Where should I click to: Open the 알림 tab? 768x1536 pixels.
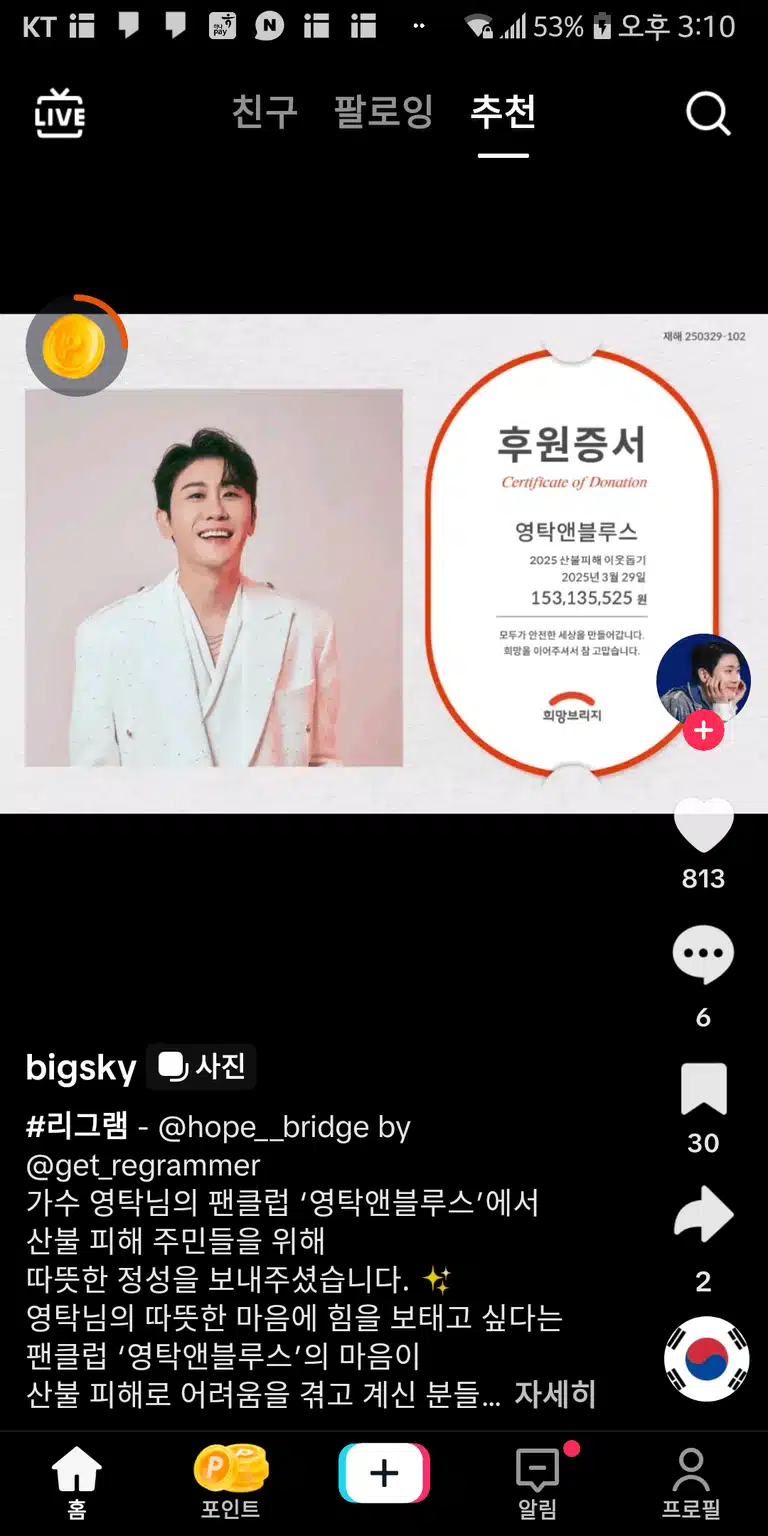coord(538,1483)
